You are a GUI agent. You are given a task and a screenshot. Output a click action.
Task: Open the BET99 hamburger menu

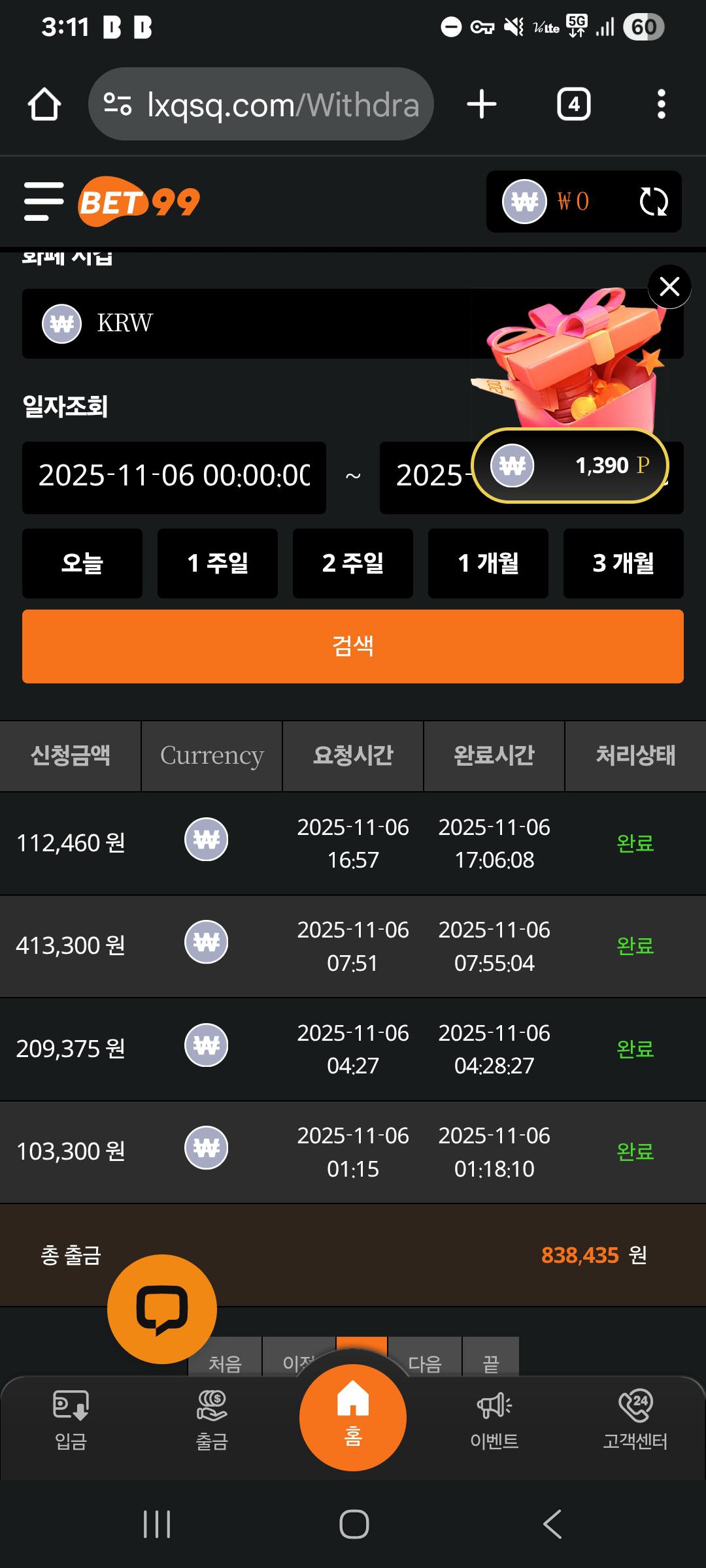pos(44,201)
